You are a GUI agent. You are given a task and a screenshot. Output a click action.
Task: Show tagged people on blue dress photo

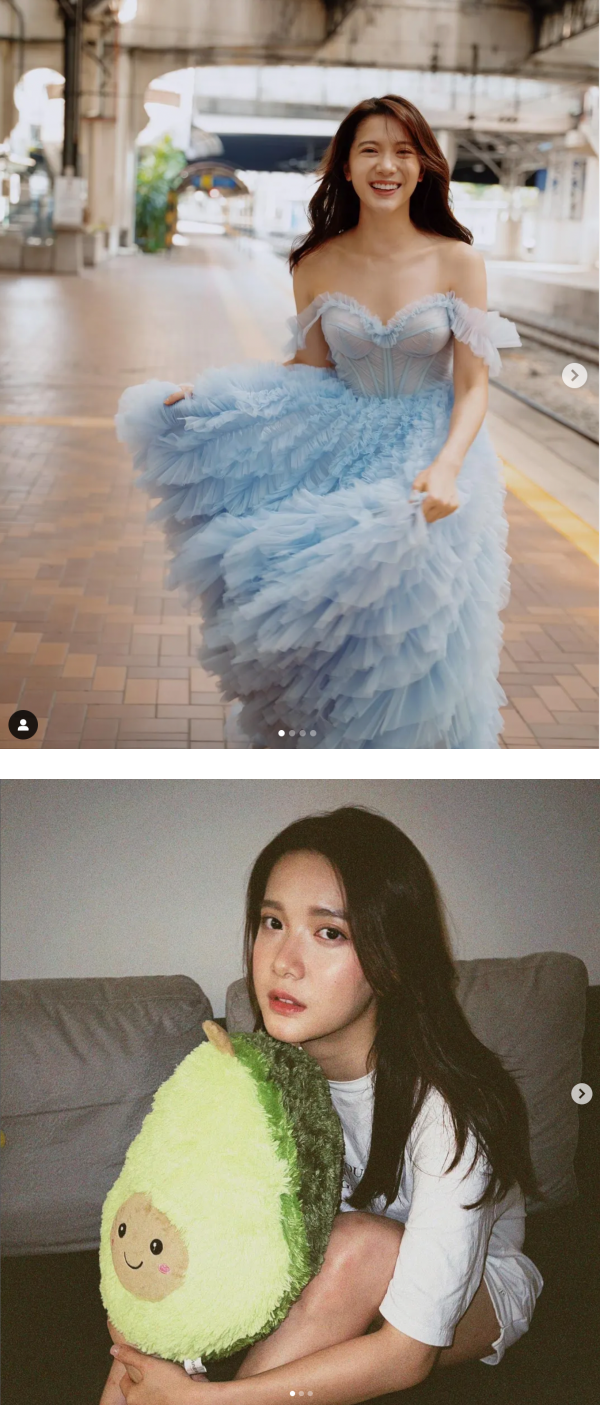[x=23, y=725]
